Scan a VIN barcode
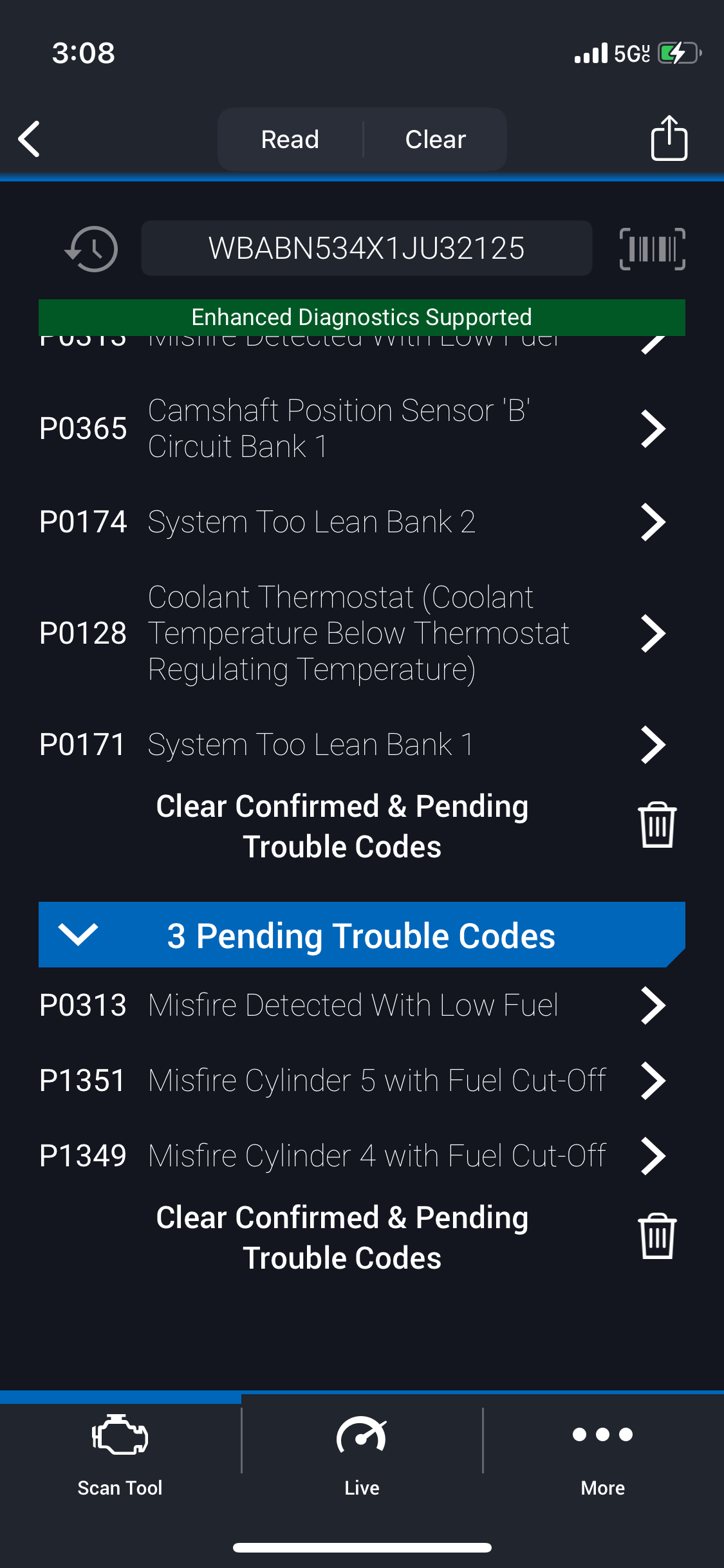 pos(652,248)
